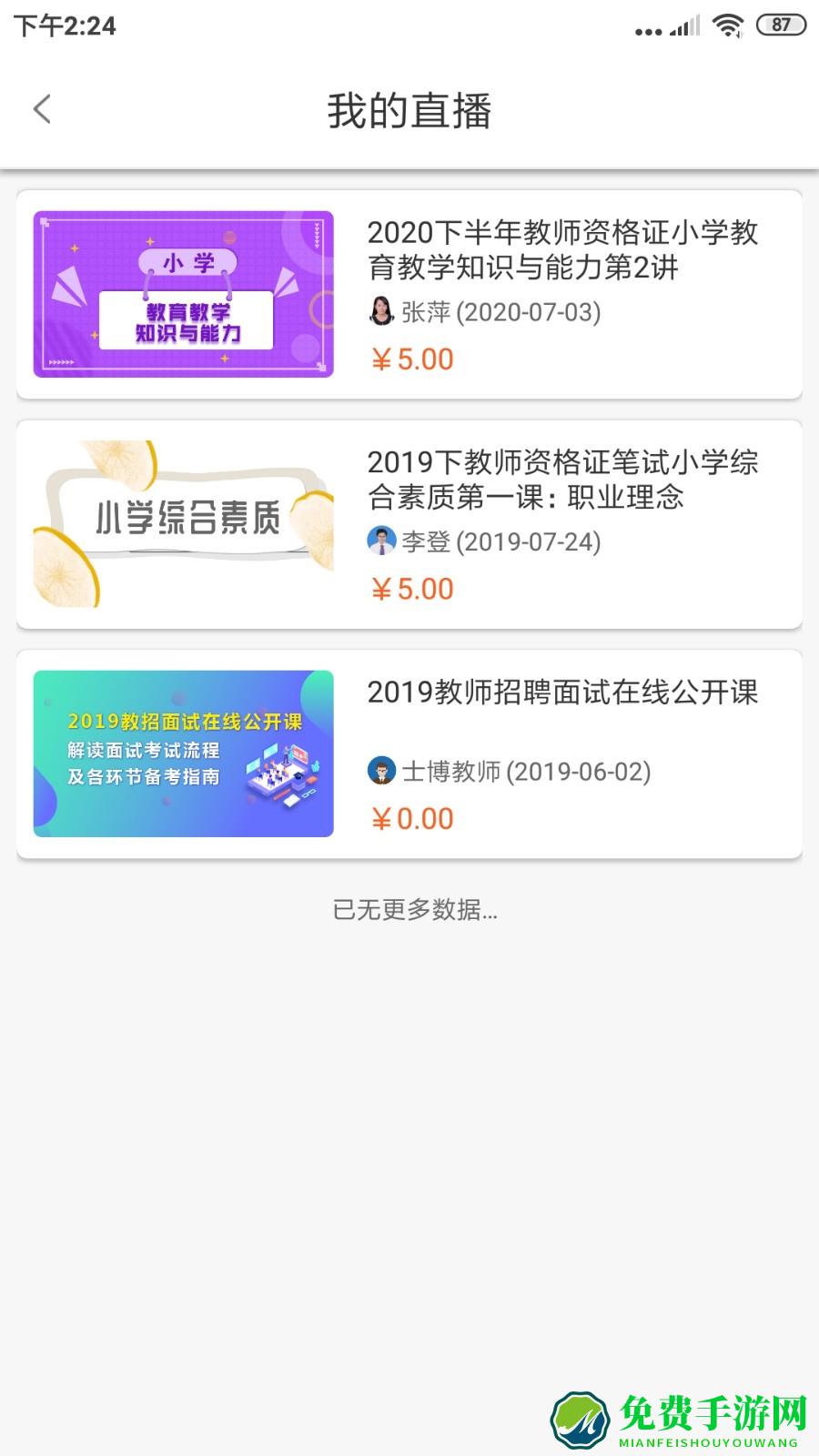Open the 小学 教育教学知识与能力 course cover
Screen dimensions: 819x1456
click(183, 293)
